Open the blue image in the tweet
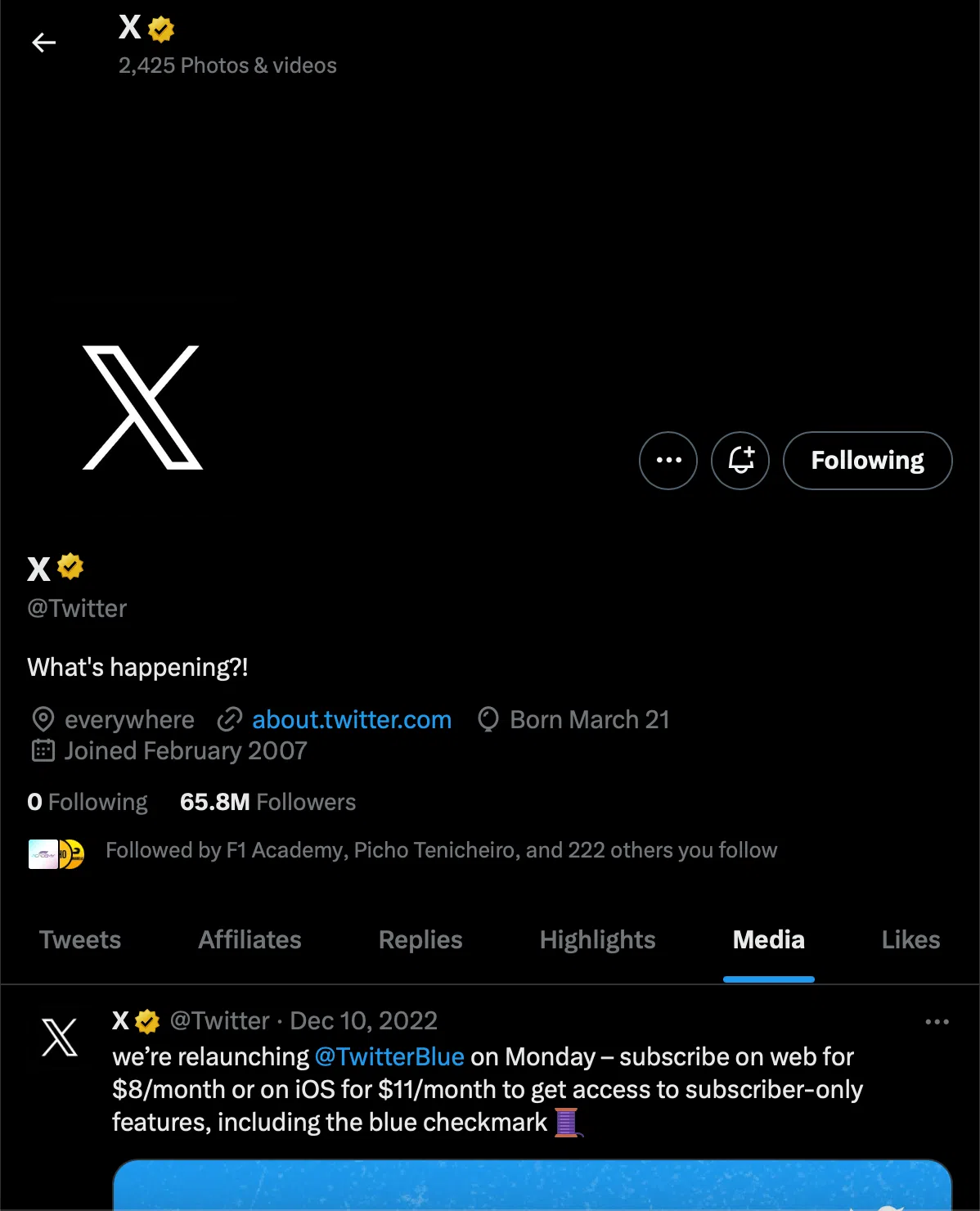 (x=532, y=1186)
